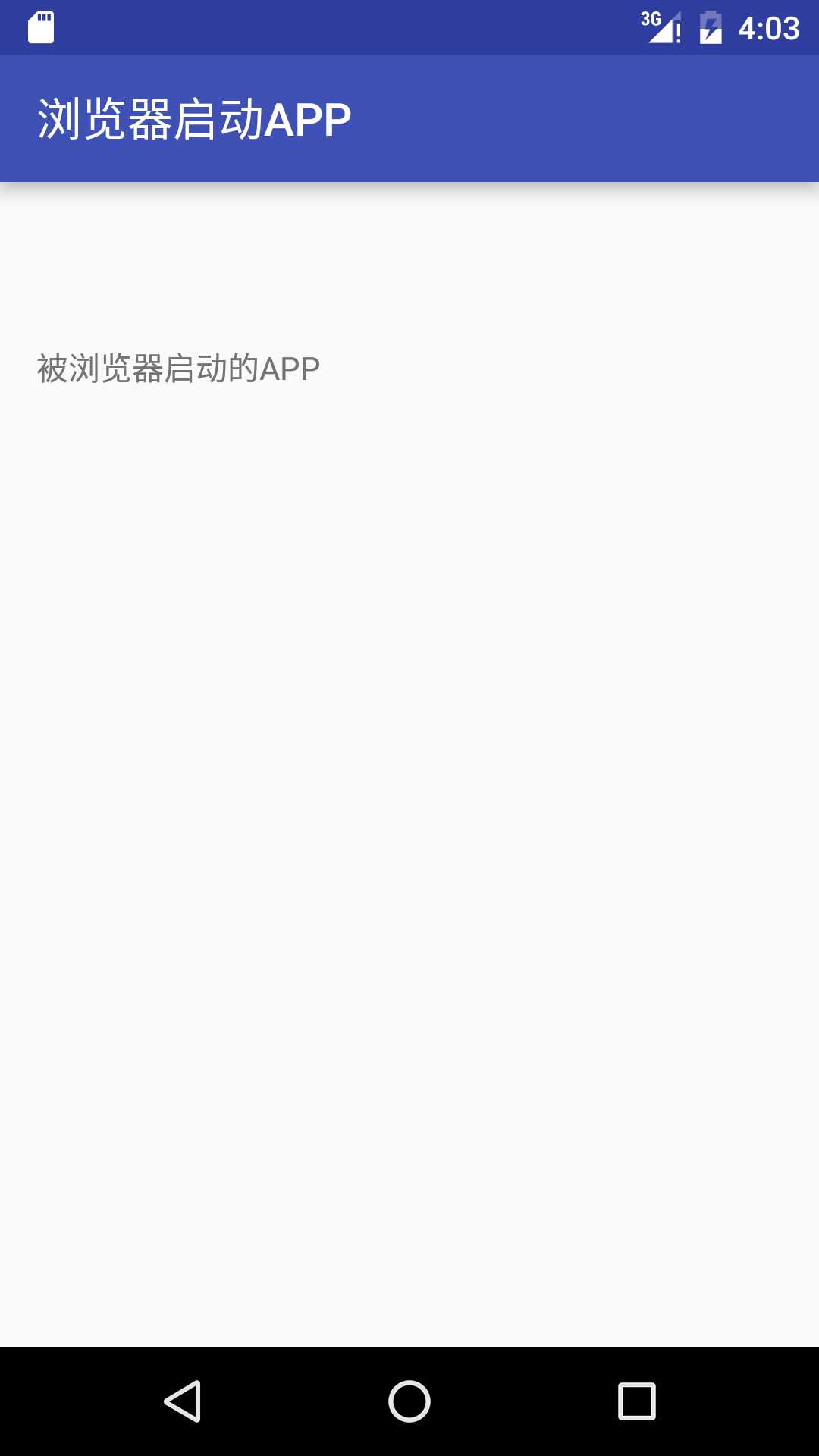Open the recent apps overview
This screenshot has height=1456, width=819.
pyautogui.click(x=636, y=1401)
